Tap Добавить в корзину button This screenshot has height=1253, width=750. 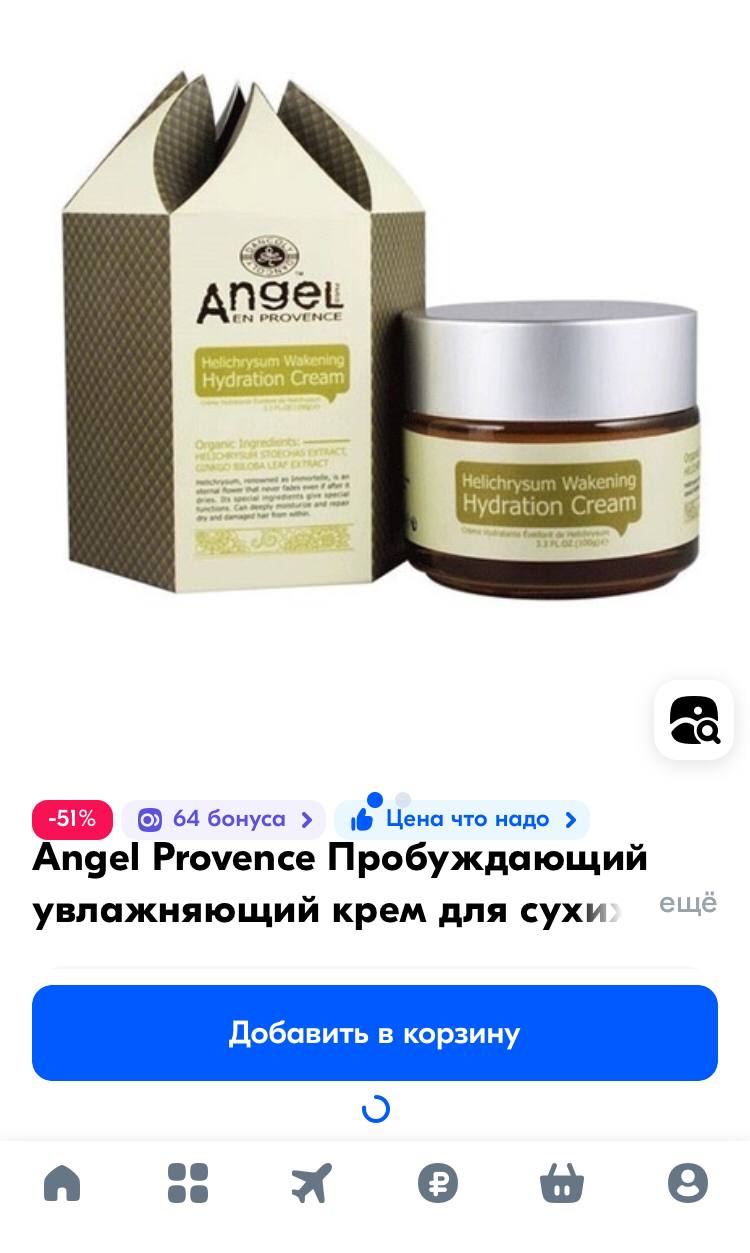pyautogui.click(x=375, y=1033)
